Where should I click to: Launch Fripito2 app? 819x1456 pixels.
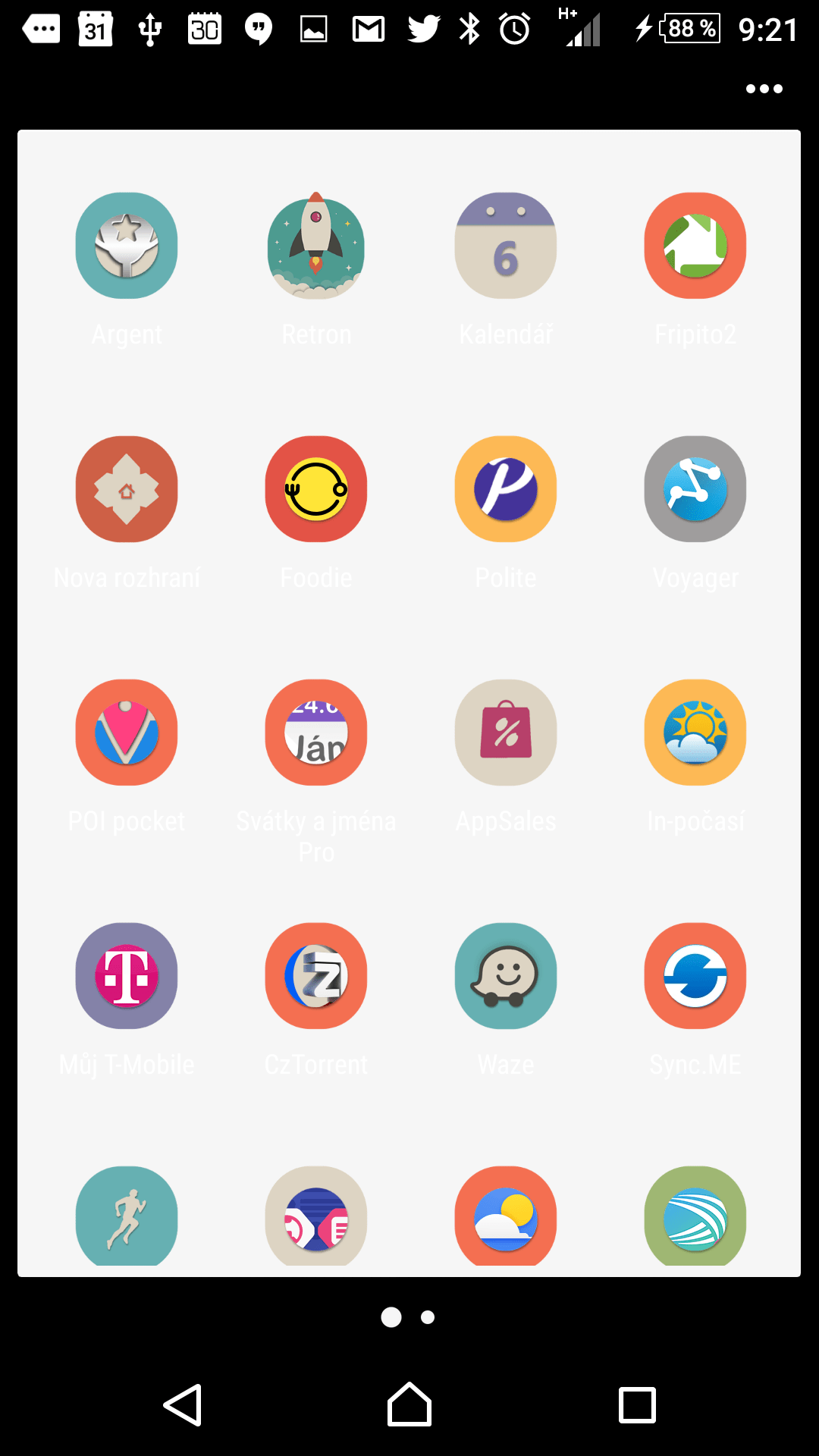pyautogui.click(x=695, y=246)
